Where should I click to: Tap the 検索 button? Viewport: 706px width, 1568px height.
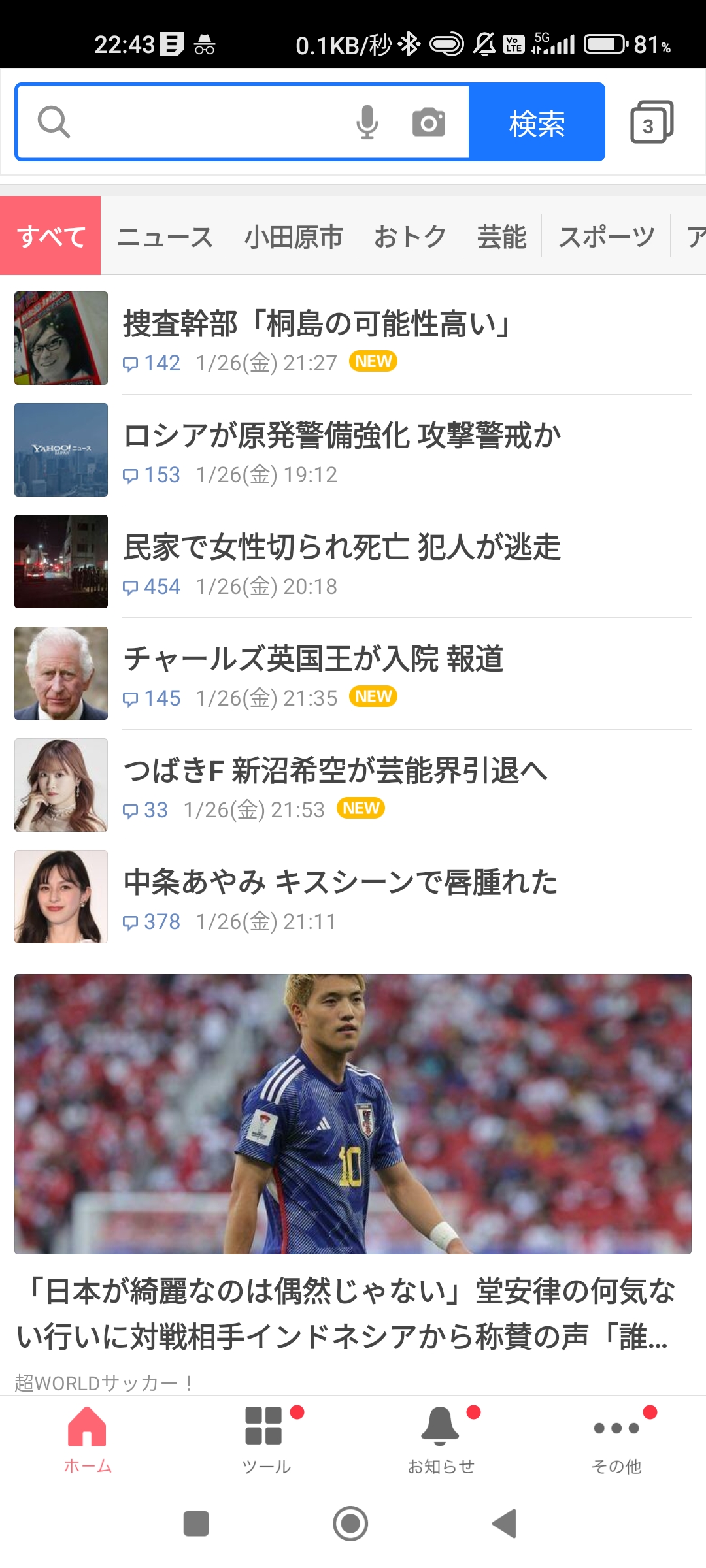(537, 122)
